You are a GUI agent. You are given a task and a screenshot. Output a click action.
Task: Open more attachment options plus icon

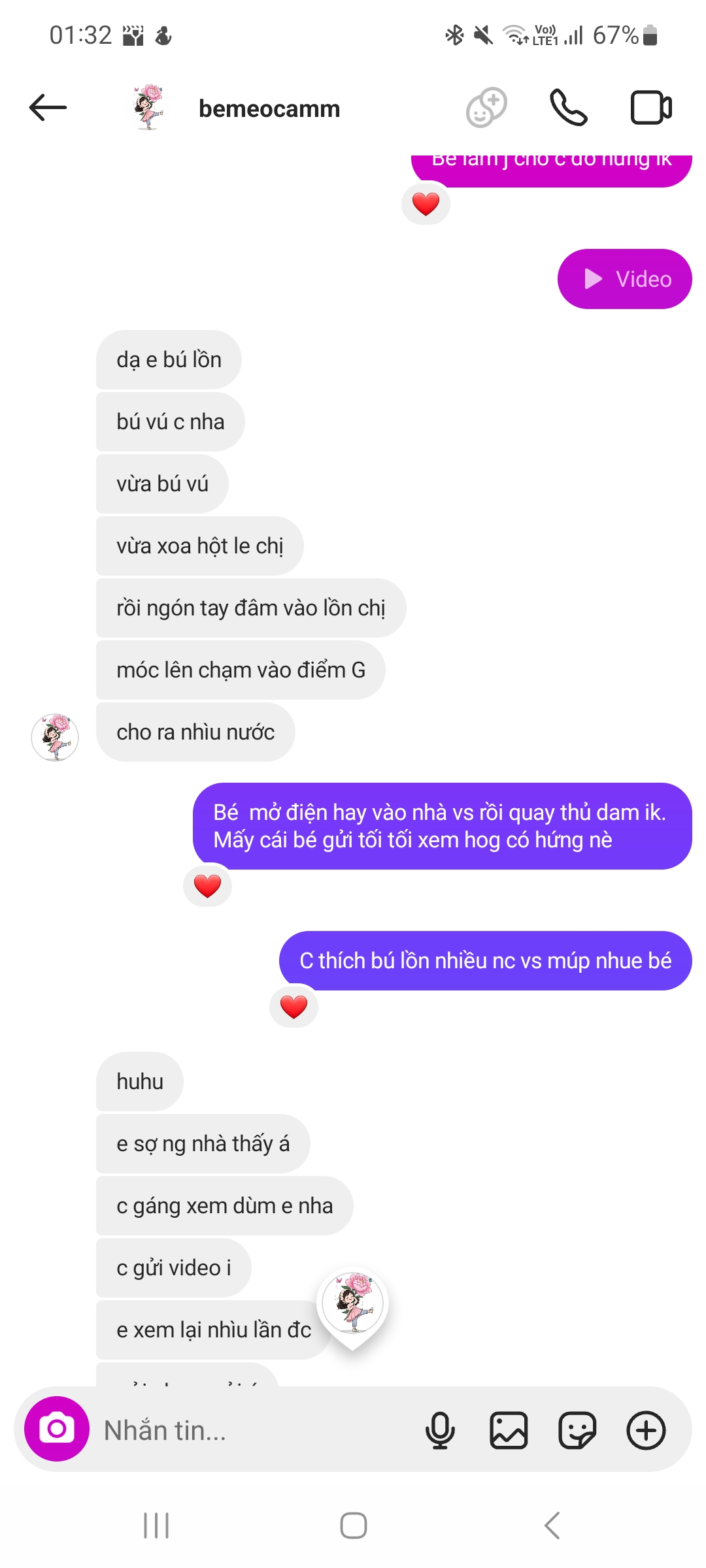click(x=646, y=1430)
